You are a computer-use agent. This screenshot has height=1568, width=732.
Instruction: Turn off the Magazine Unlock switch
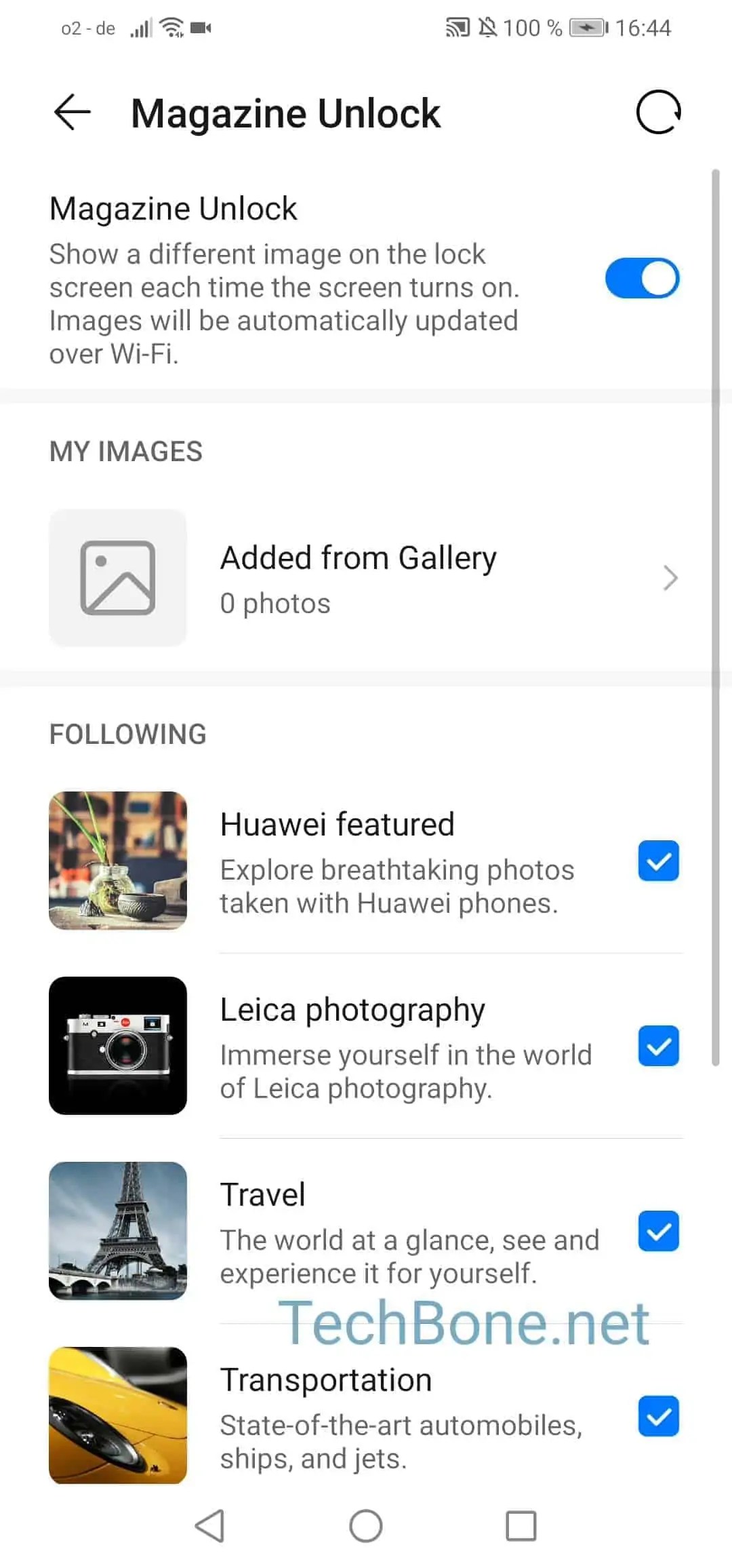coord(642,278)
